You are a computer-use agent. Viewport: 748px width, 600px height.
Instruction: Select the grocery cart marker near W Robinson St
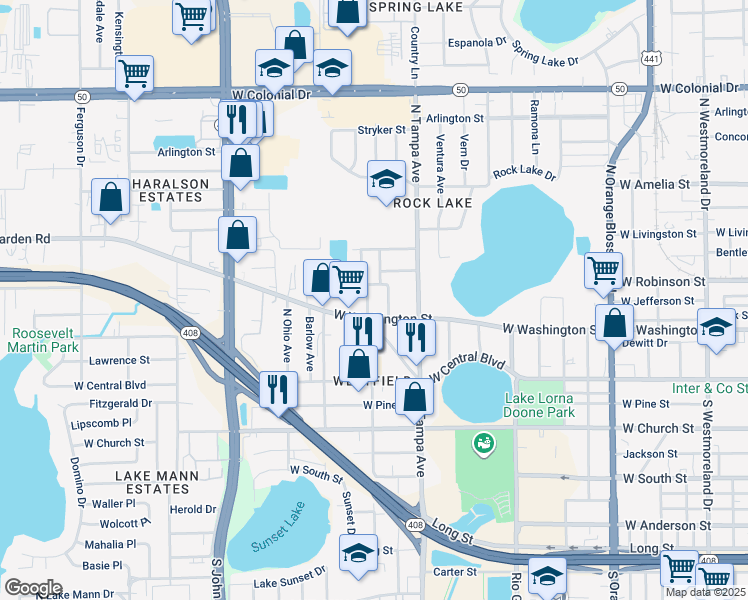(x=604, y=270)
